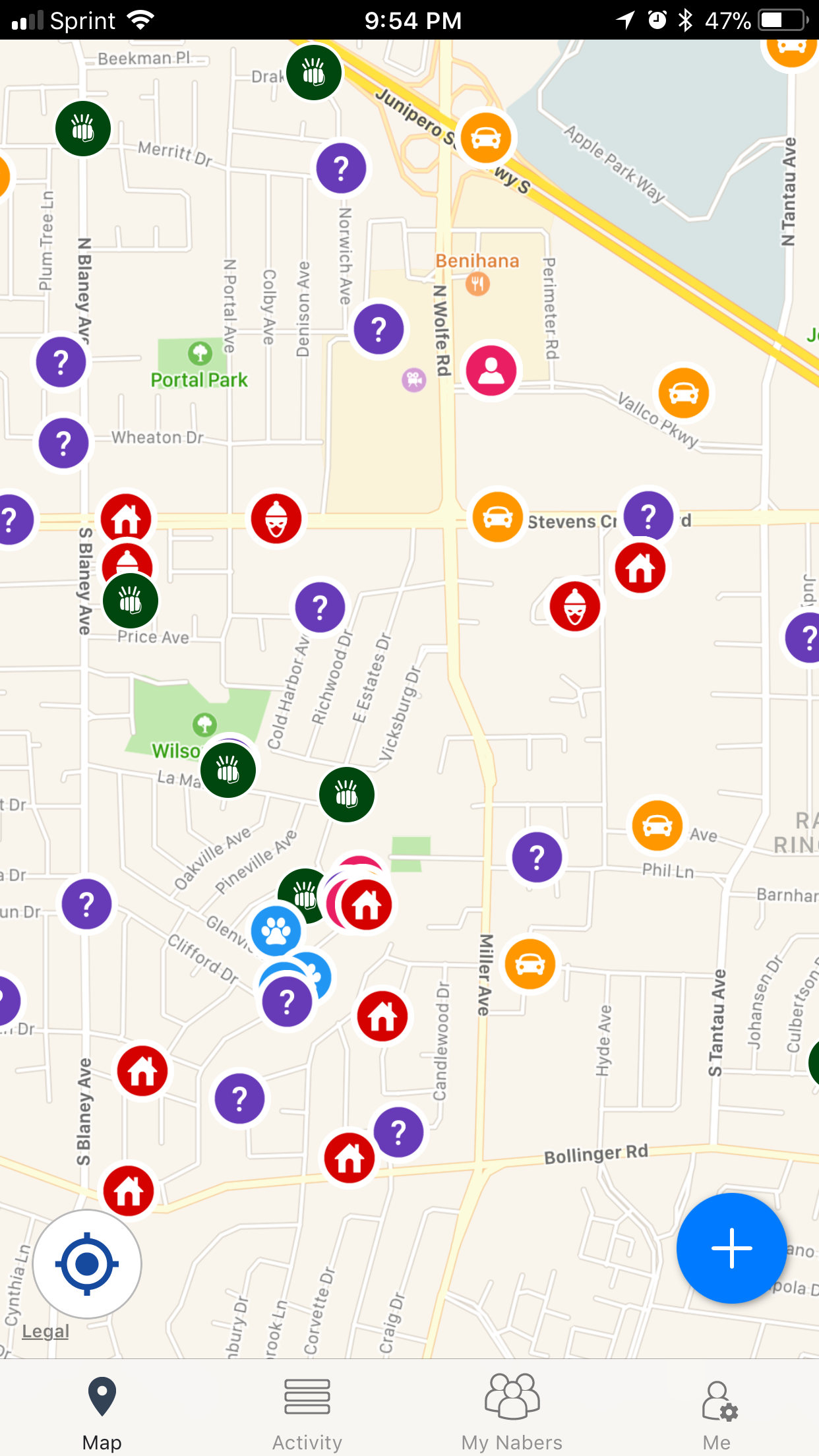
Task: Tap the question marker beside Wheaton Dr
Action: click(63, 443)
